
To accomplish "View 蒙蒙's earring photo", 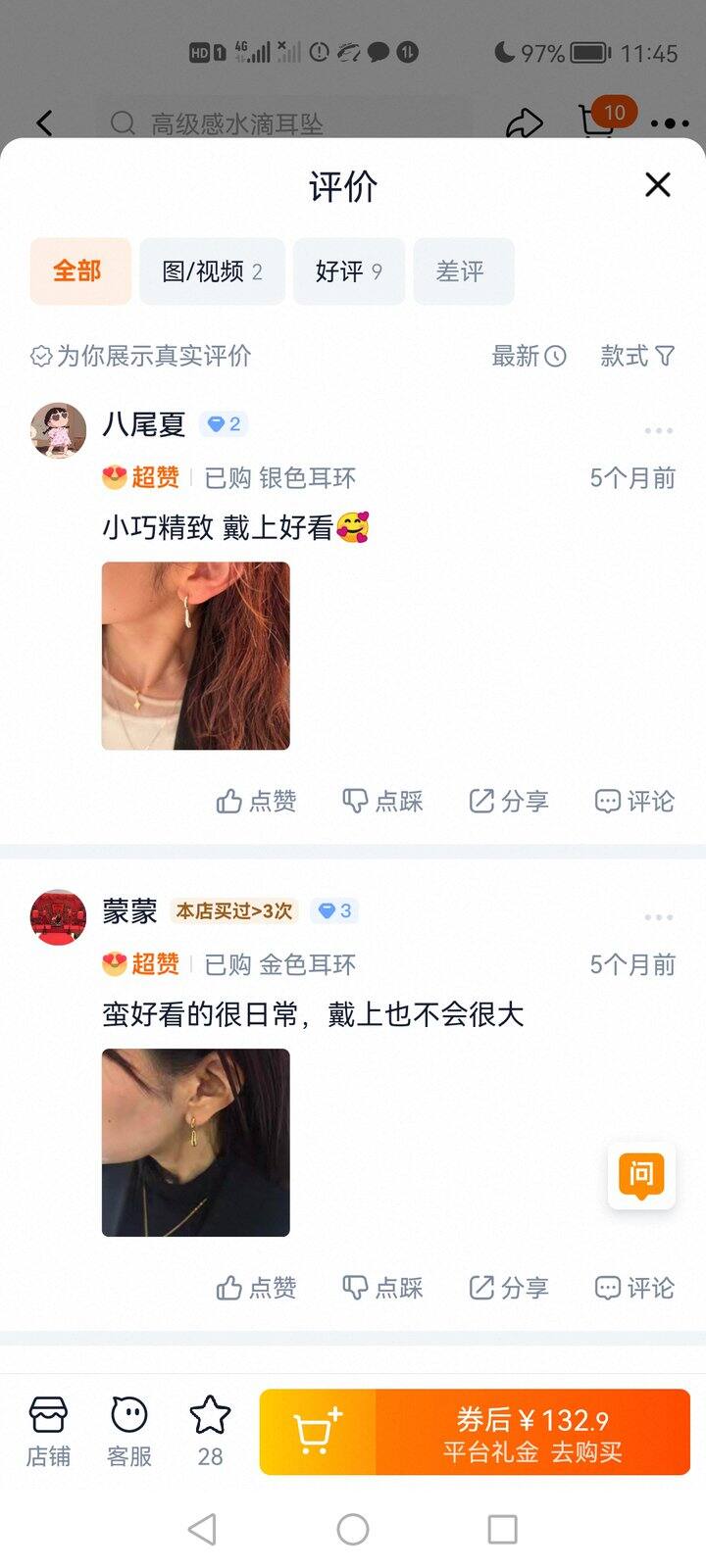I will point(196,1142).
